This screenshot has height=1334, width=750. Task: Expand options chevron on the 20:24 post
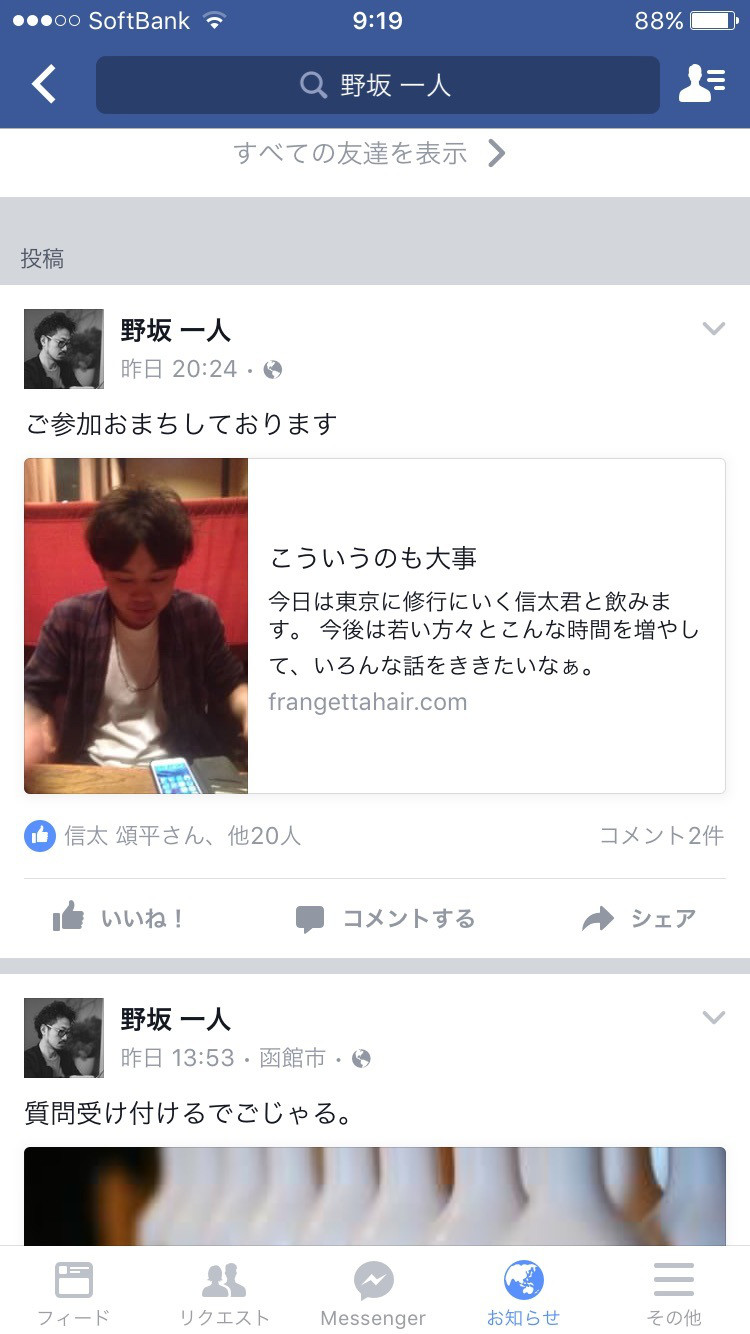[713, 328]
